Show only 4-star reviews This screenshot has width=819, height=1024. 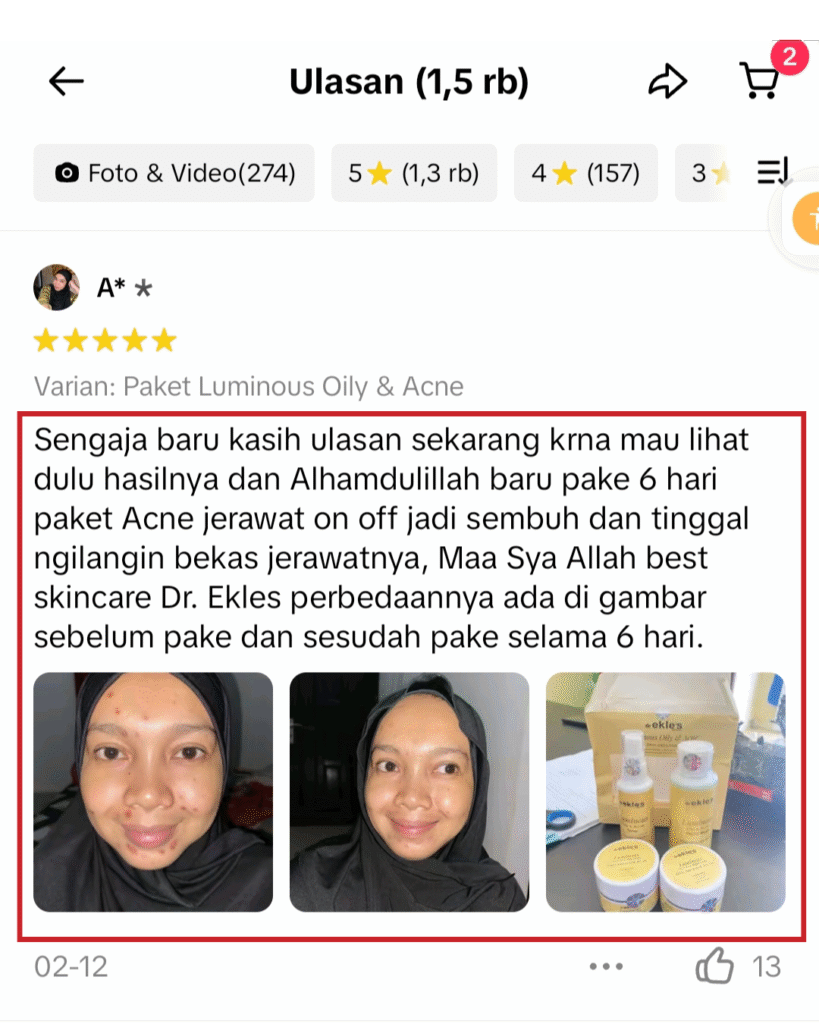pyautogui.click(x=585, y=173)
